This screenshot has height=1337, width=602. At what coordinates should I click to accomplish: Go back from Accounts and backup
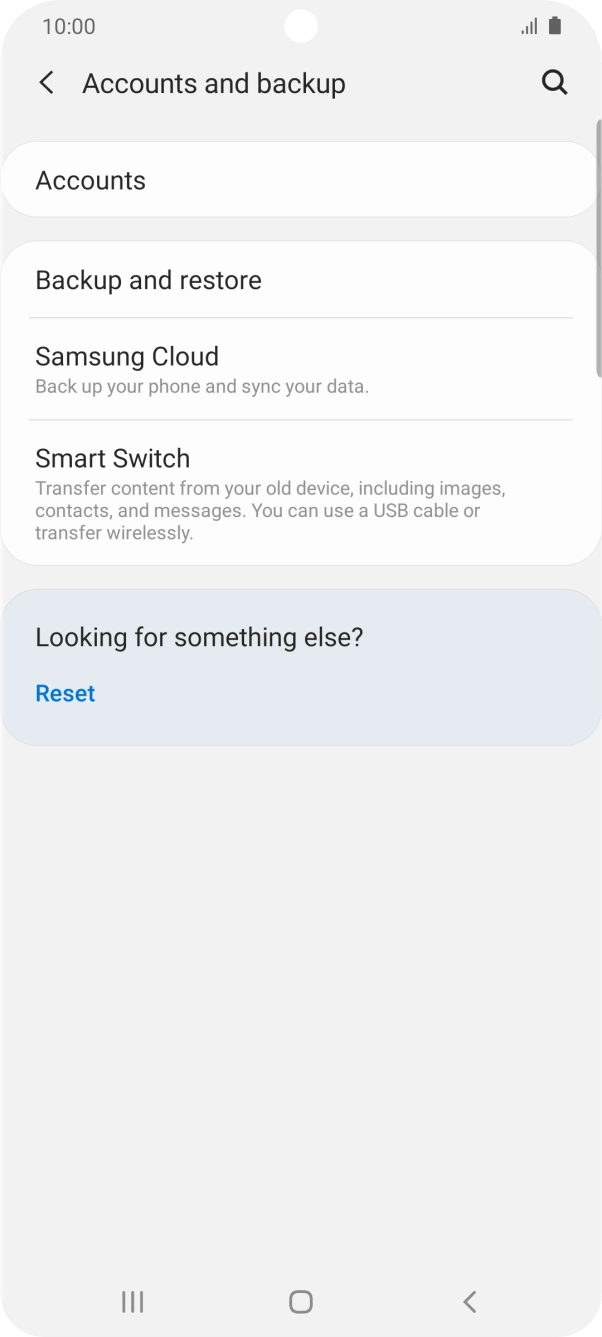[47, 83]
